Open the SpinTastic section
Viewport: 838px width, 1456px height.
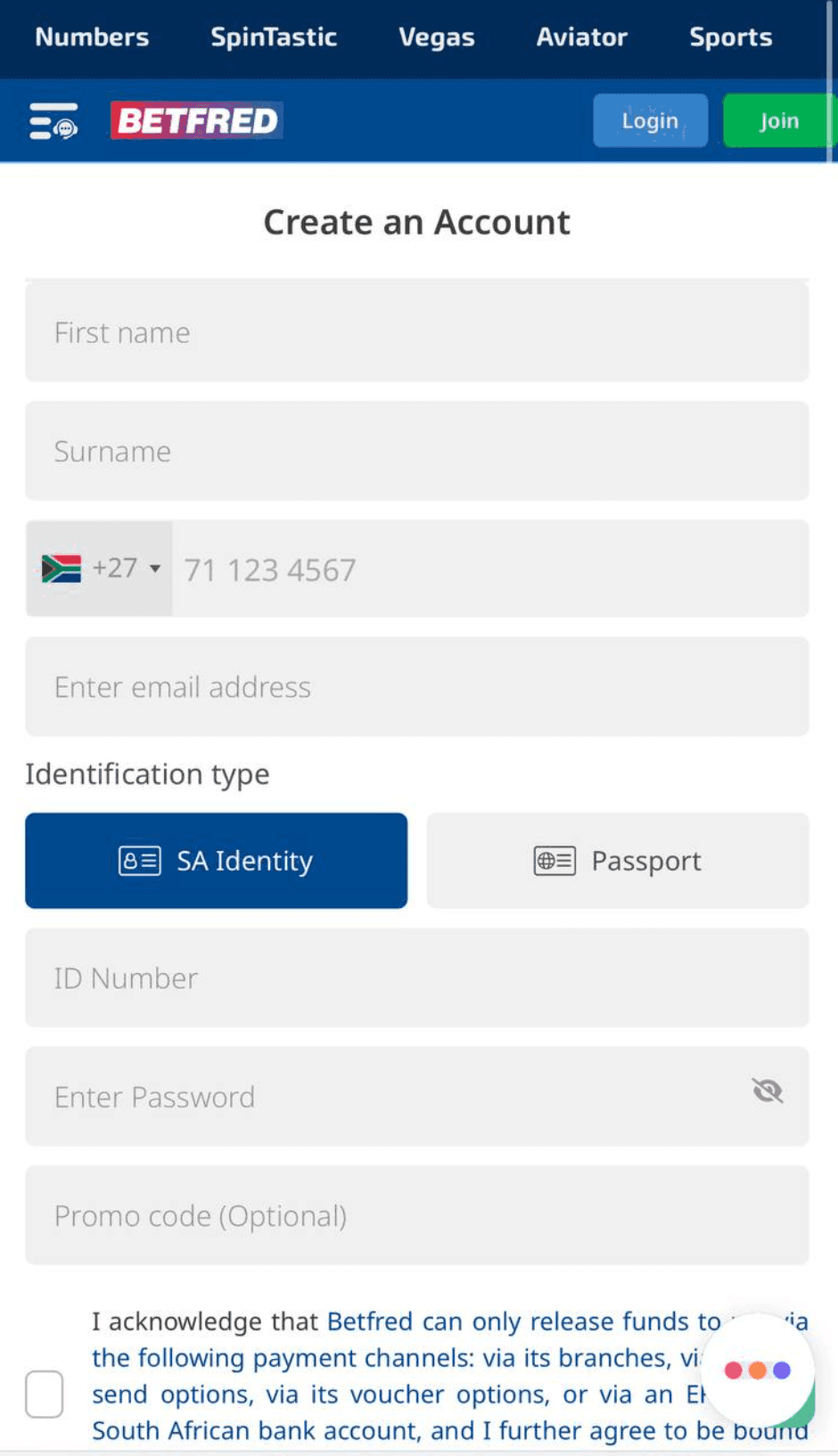274,37
